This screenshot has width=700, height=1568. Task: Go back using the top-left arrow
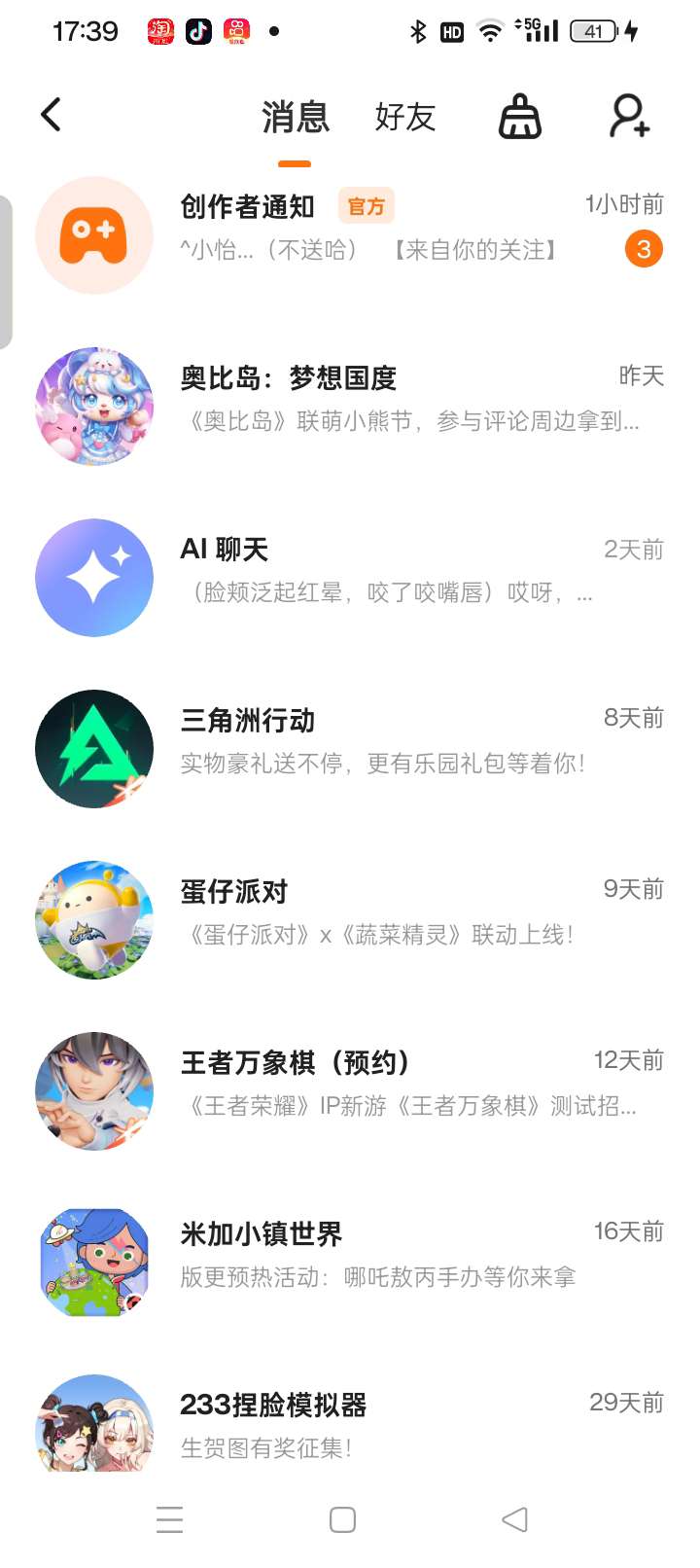(x=52, y=115)
